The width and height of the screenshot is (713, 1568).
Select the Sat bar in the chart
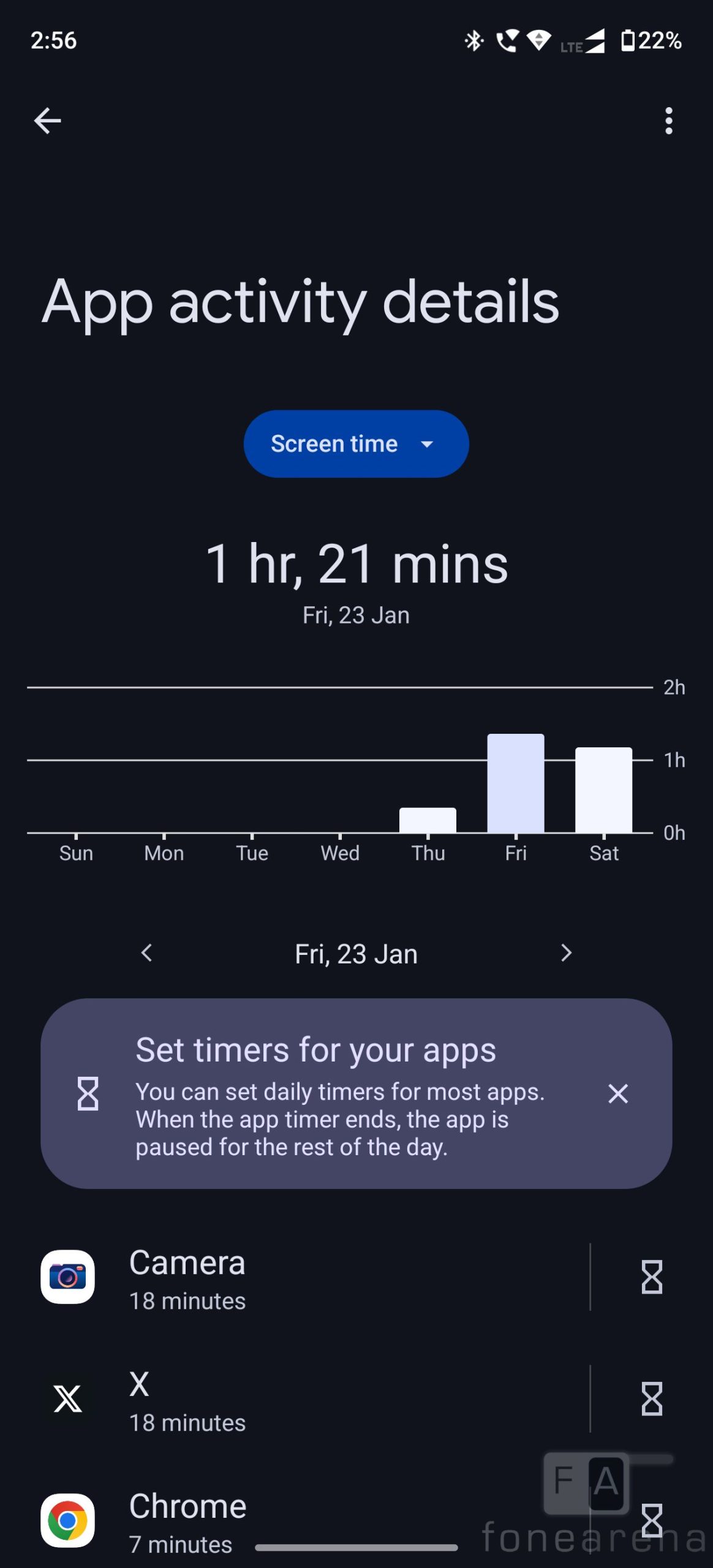603,790
